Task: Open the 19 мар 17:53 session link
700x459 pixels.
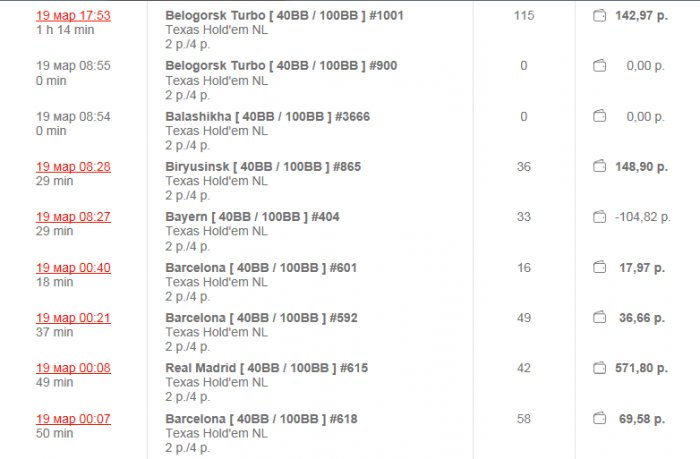Action: coord(73,16)
